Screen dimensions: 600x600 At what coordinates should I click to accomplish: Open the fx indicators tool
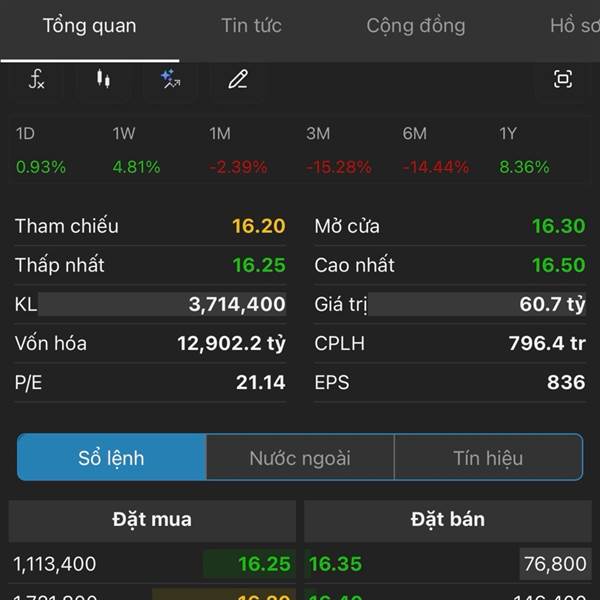coord(37,80)
